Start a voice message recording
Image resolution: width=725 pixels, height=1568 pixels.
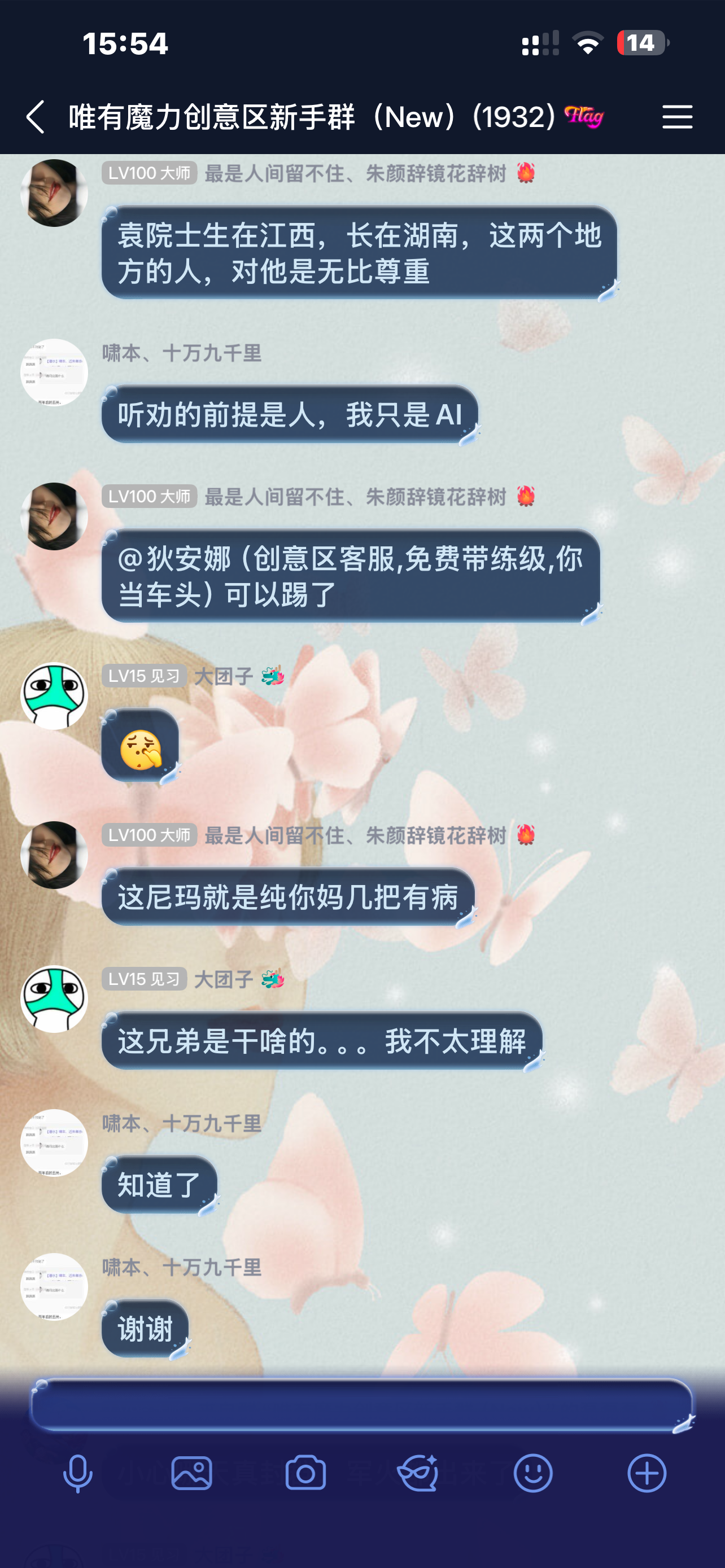(x=78, y=1474)
